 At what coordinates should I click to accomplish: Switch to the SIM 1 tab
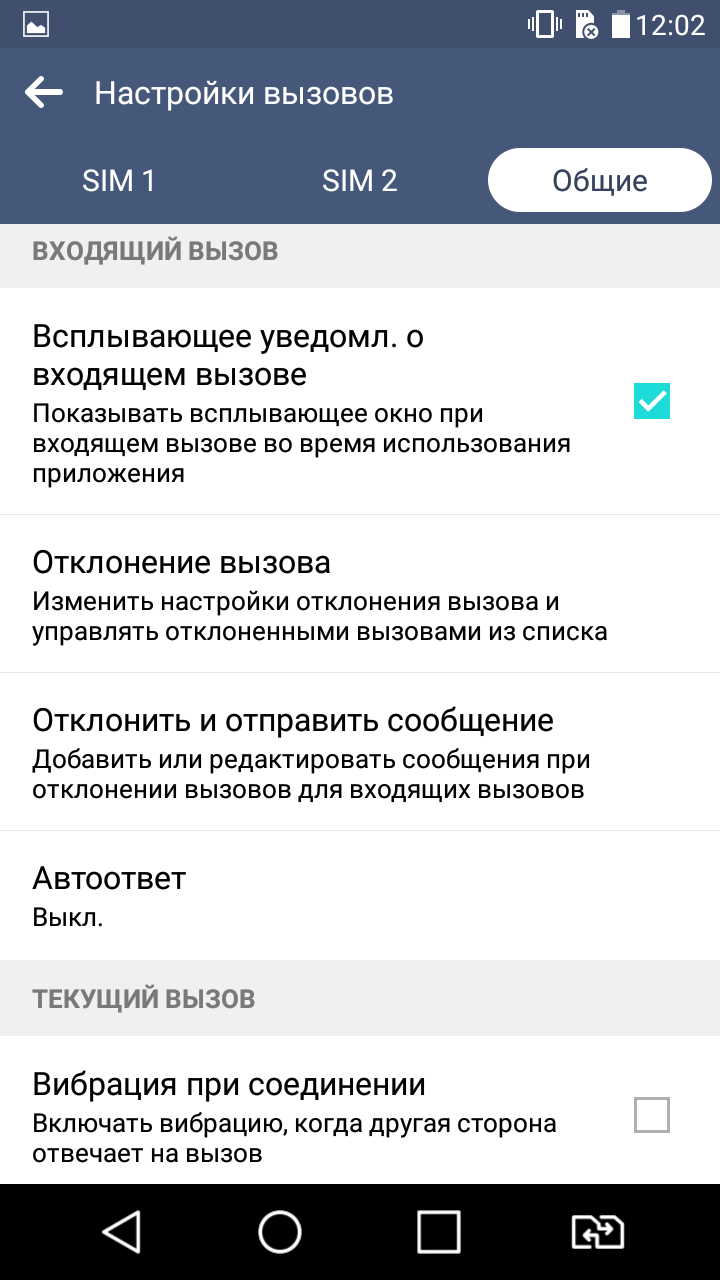click(119, 181)
